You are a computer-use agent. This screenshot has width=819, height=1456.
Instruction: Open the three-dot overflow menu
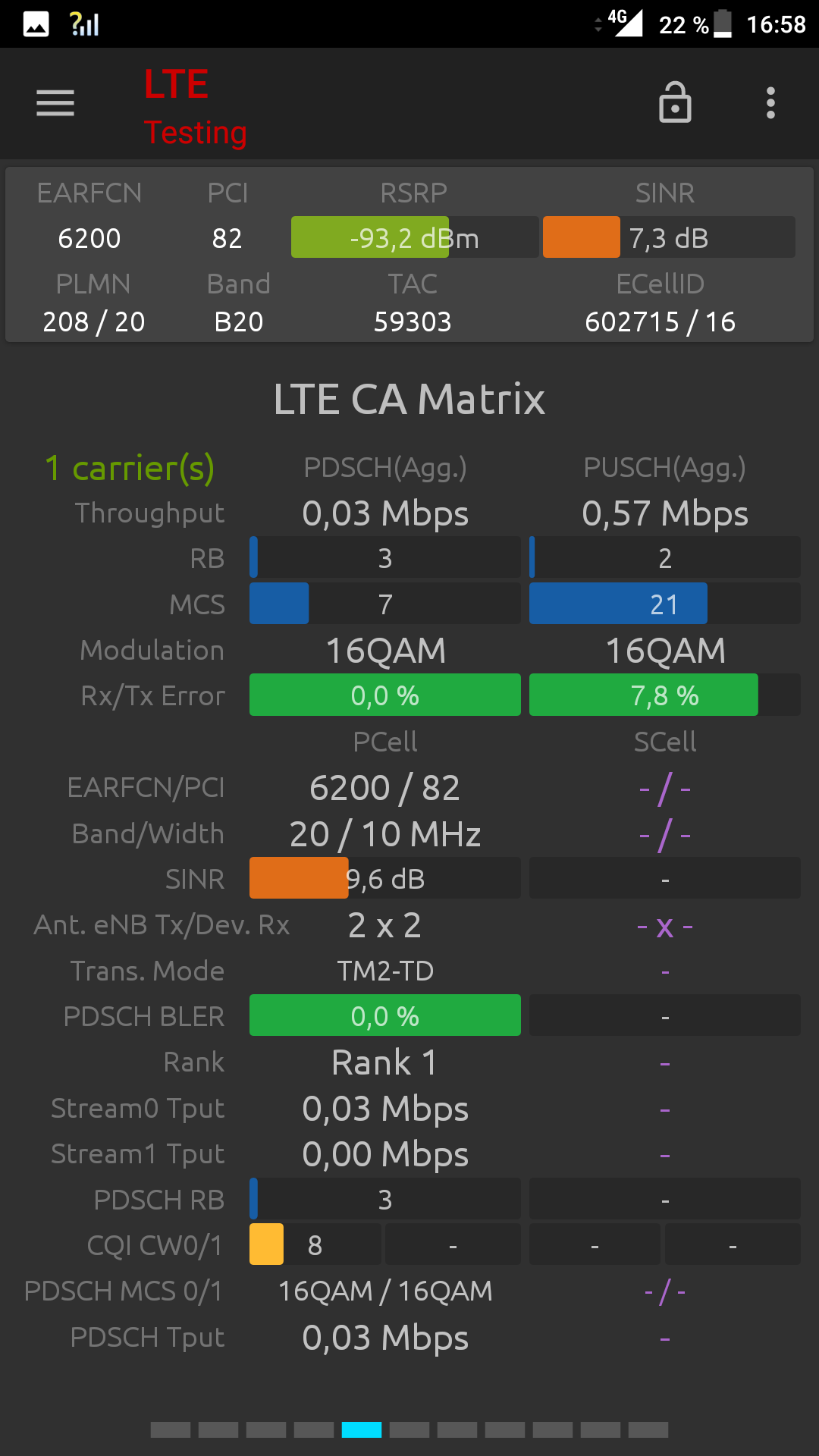pos(770,103)
